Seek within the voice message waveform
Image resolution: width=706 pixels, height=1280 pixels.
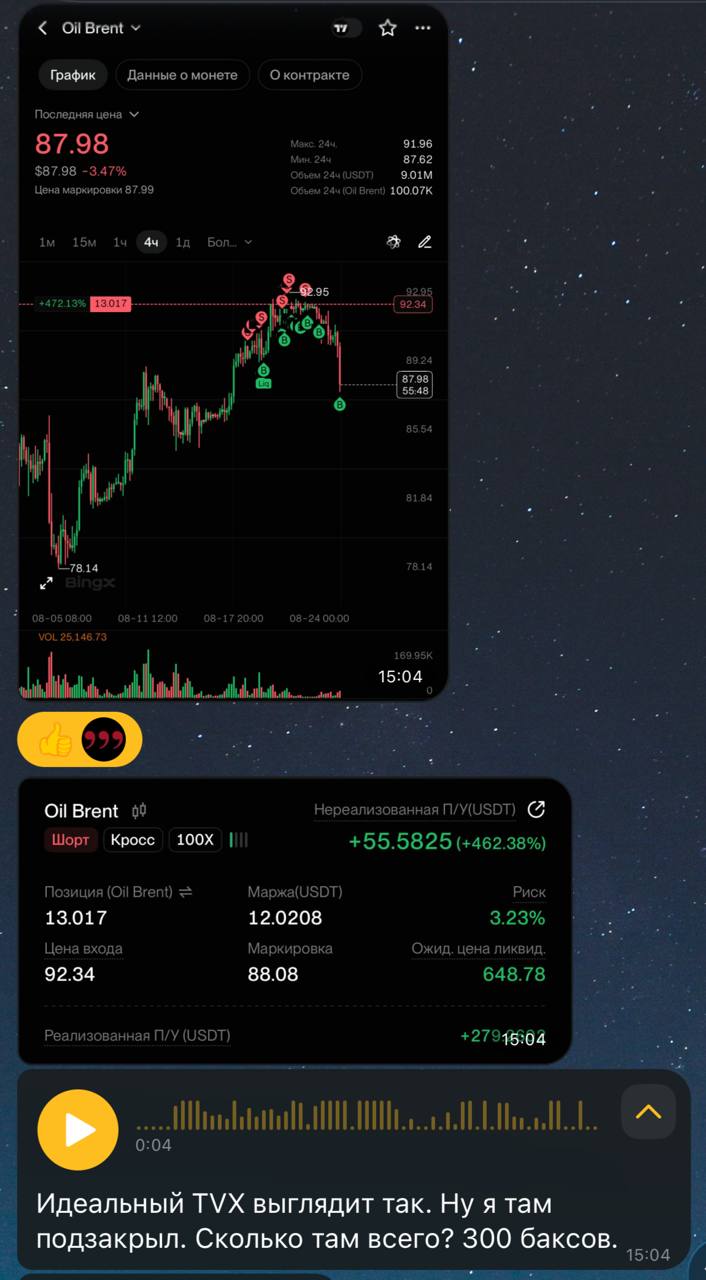[x=367, y=1115]
